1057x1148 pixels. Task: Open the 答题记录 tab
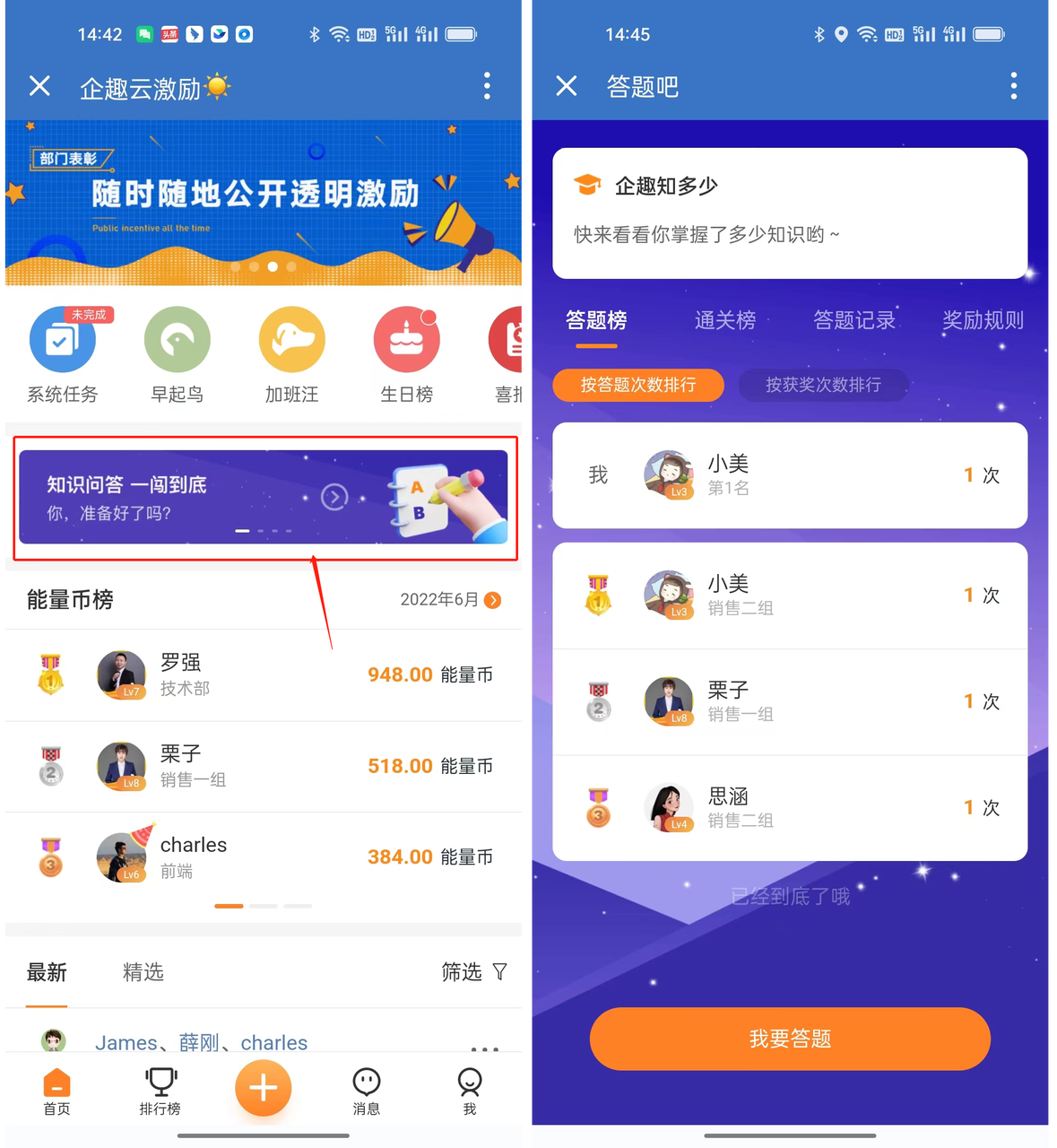coord(854,320)
